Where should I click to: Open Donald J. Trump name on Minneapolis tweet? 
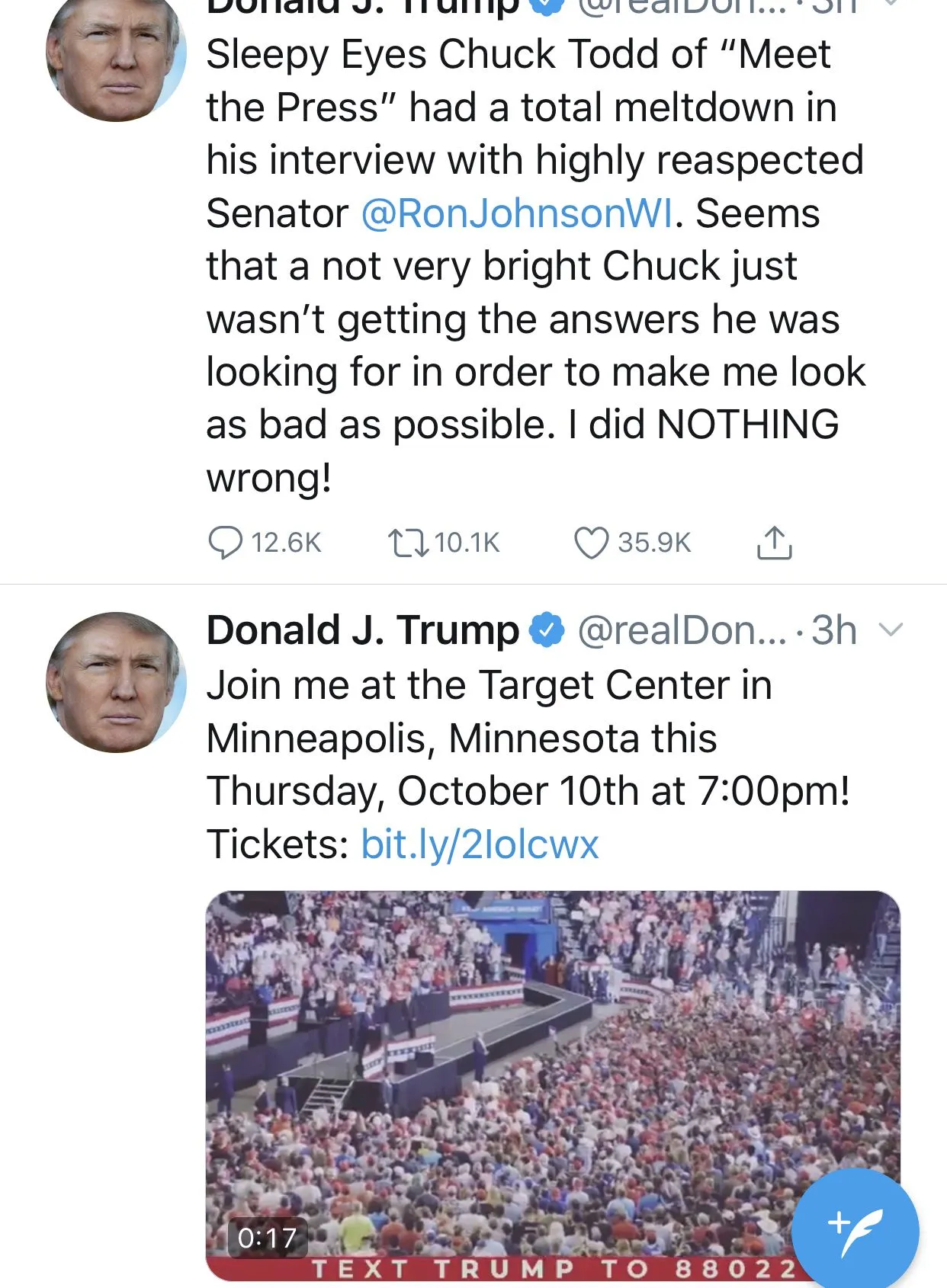(362, 630)
